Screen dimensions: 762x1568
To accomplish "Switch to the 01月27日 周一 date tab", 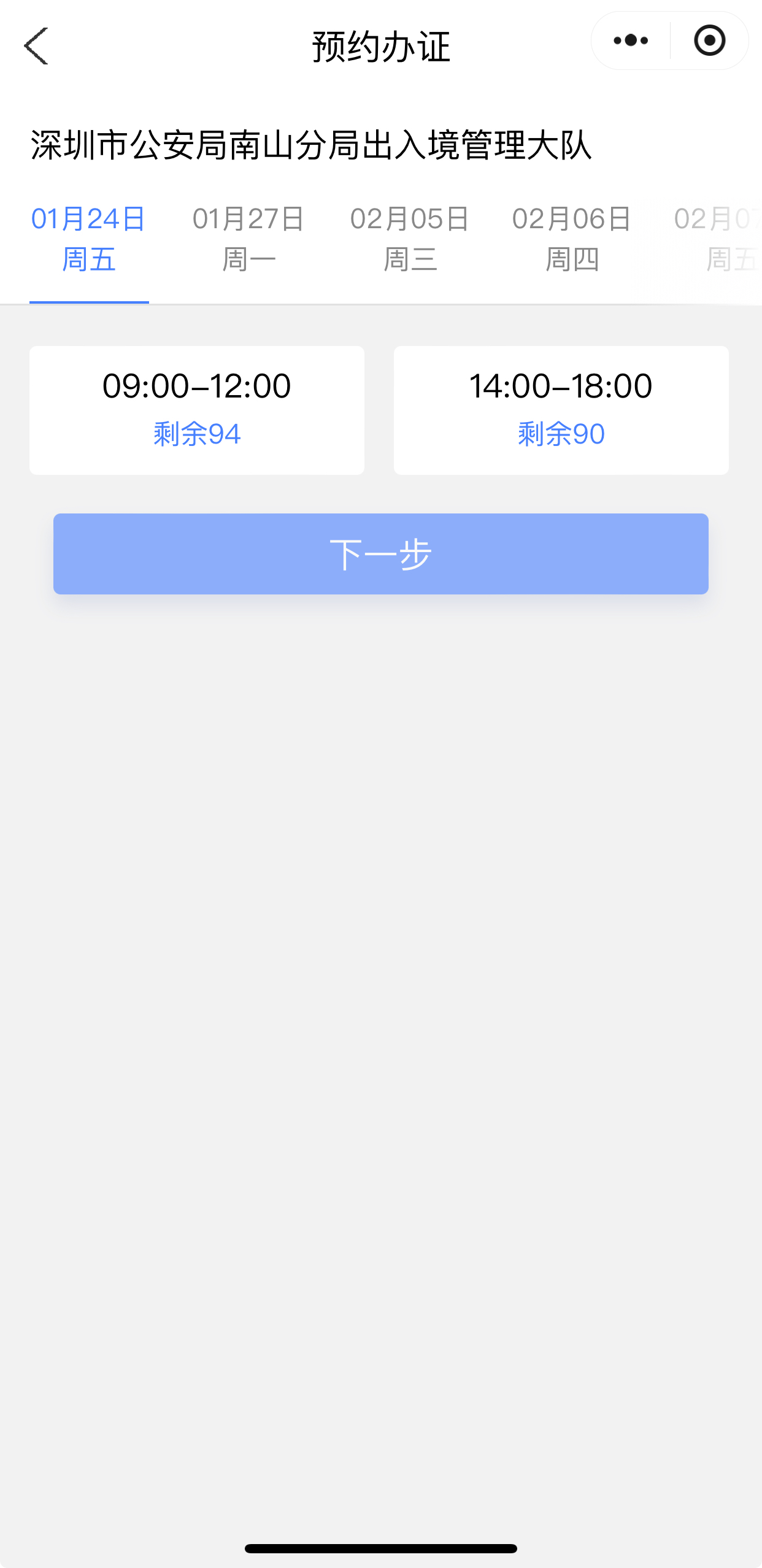I will click(x=248, y=239).
